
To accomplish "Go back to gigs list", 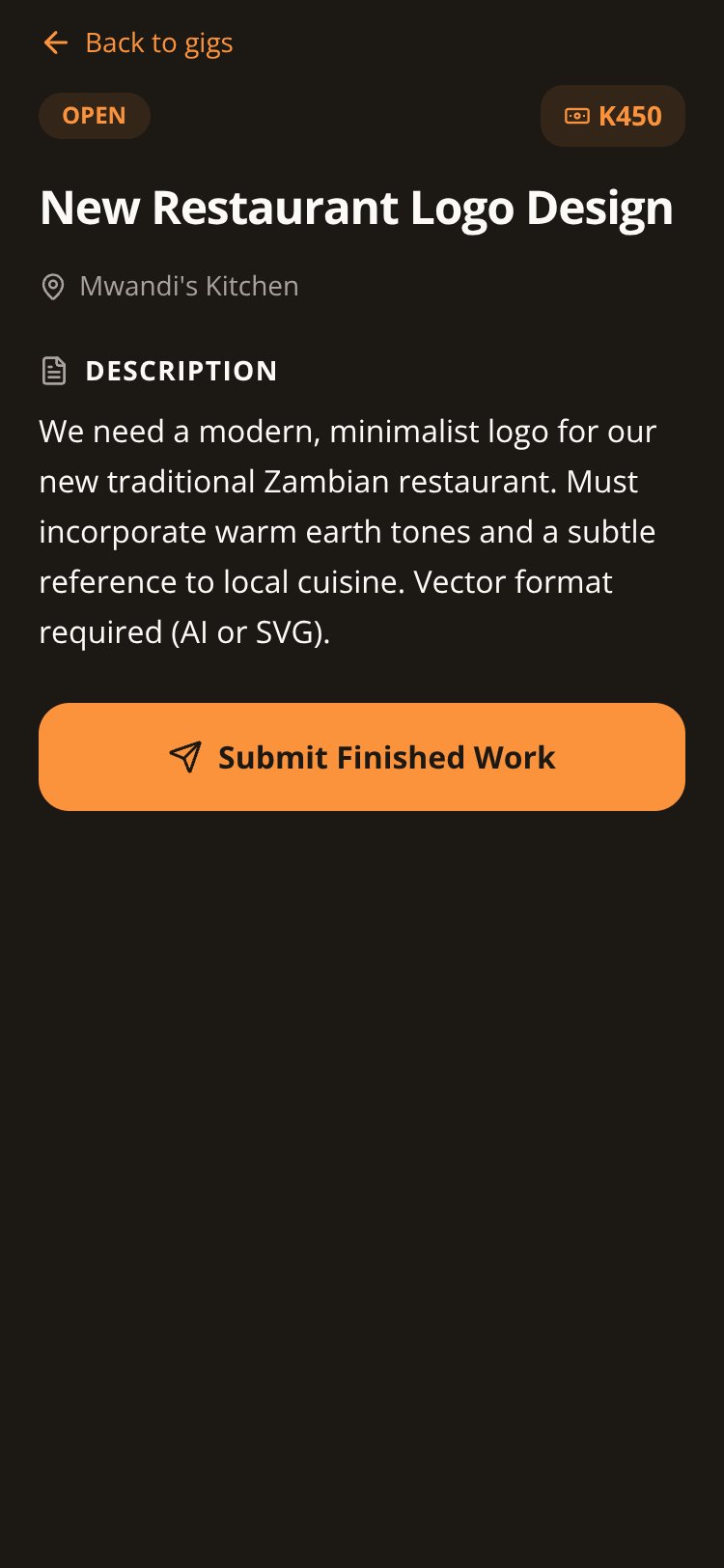I will [137, 42].
